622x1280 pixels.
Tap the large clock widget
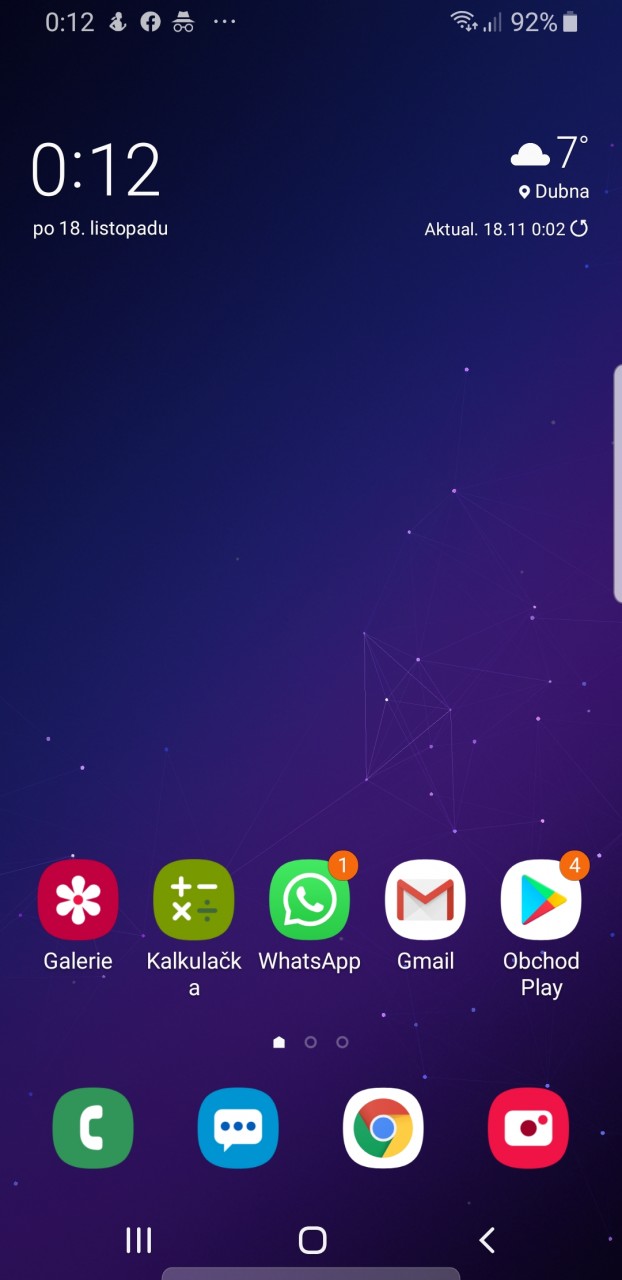(x=96, y=169)
